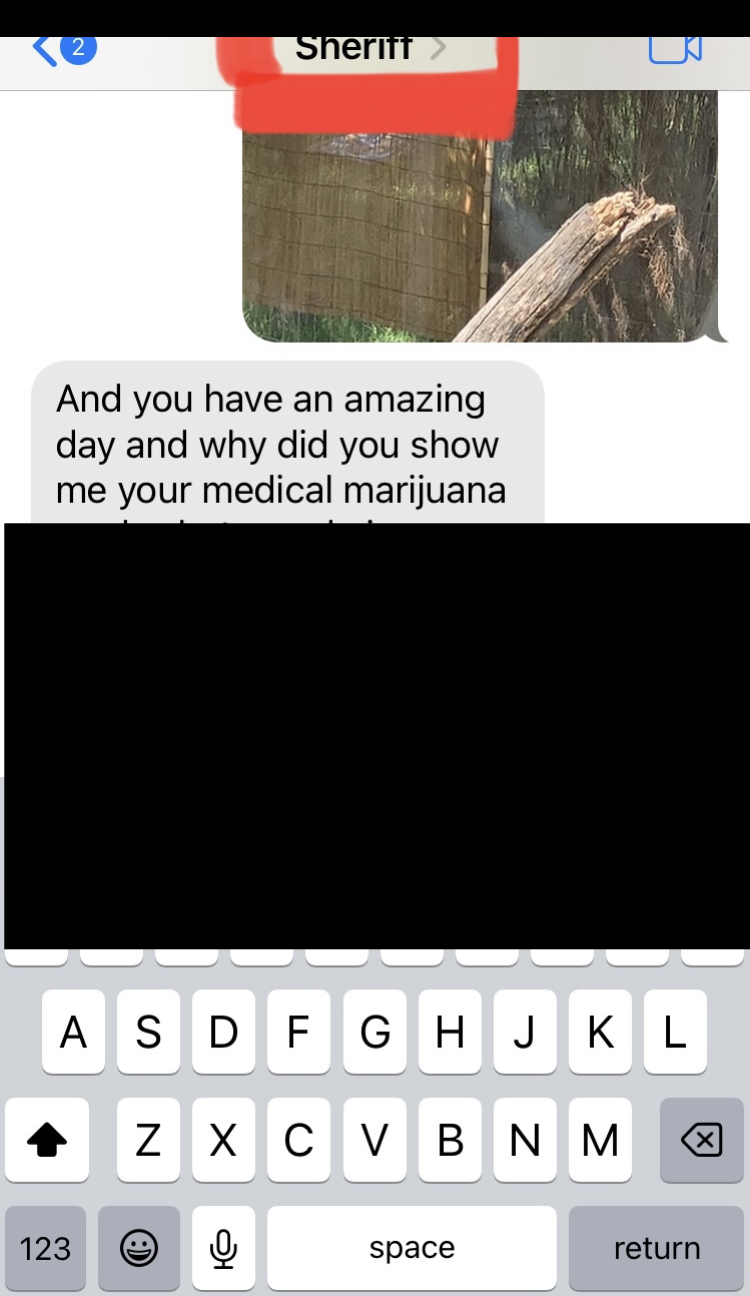Tap the shift key
Screen dimensions: 750x1296
(x=47, y=1139)
